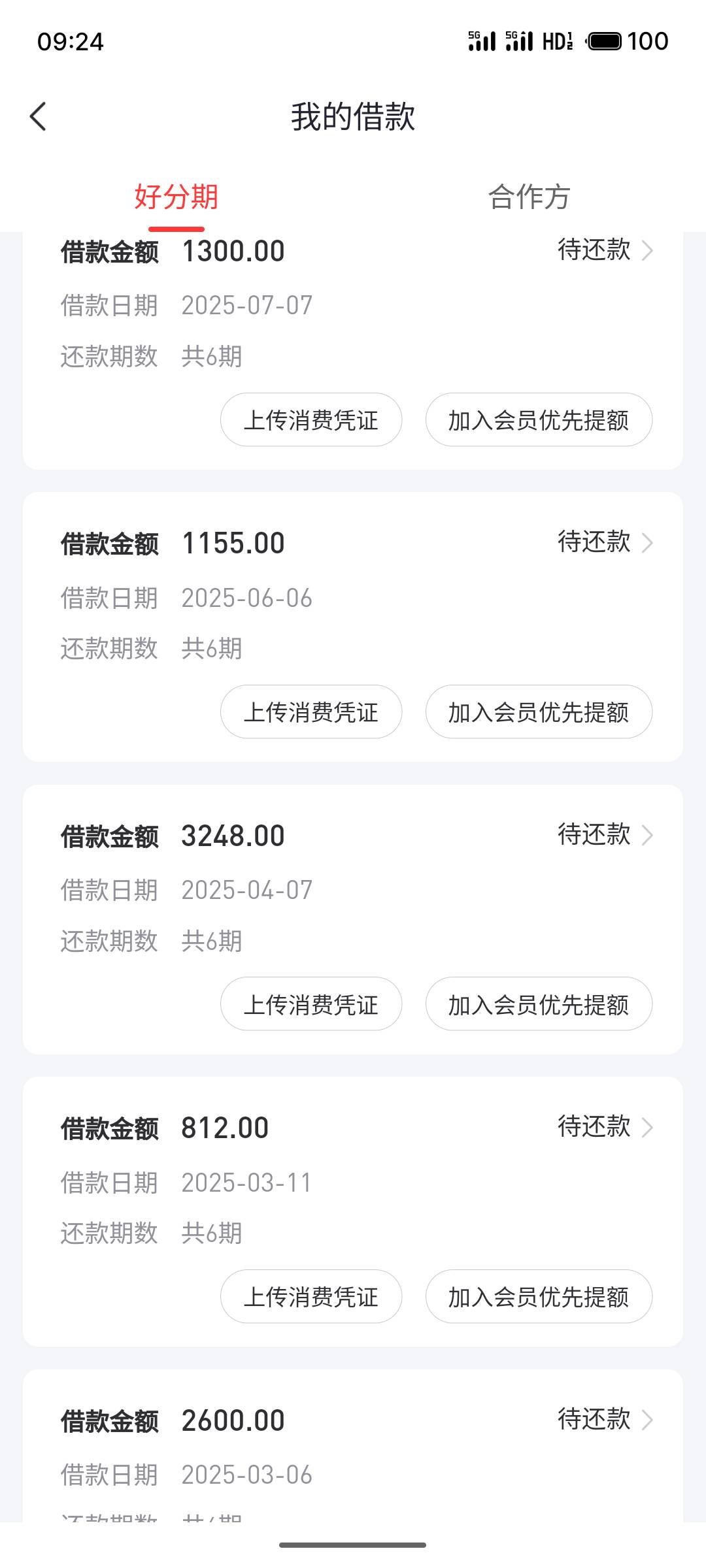Go back using the top-left arrow
The height and width of the screenshot is (1568, 706).
click(x=38, y=117)
